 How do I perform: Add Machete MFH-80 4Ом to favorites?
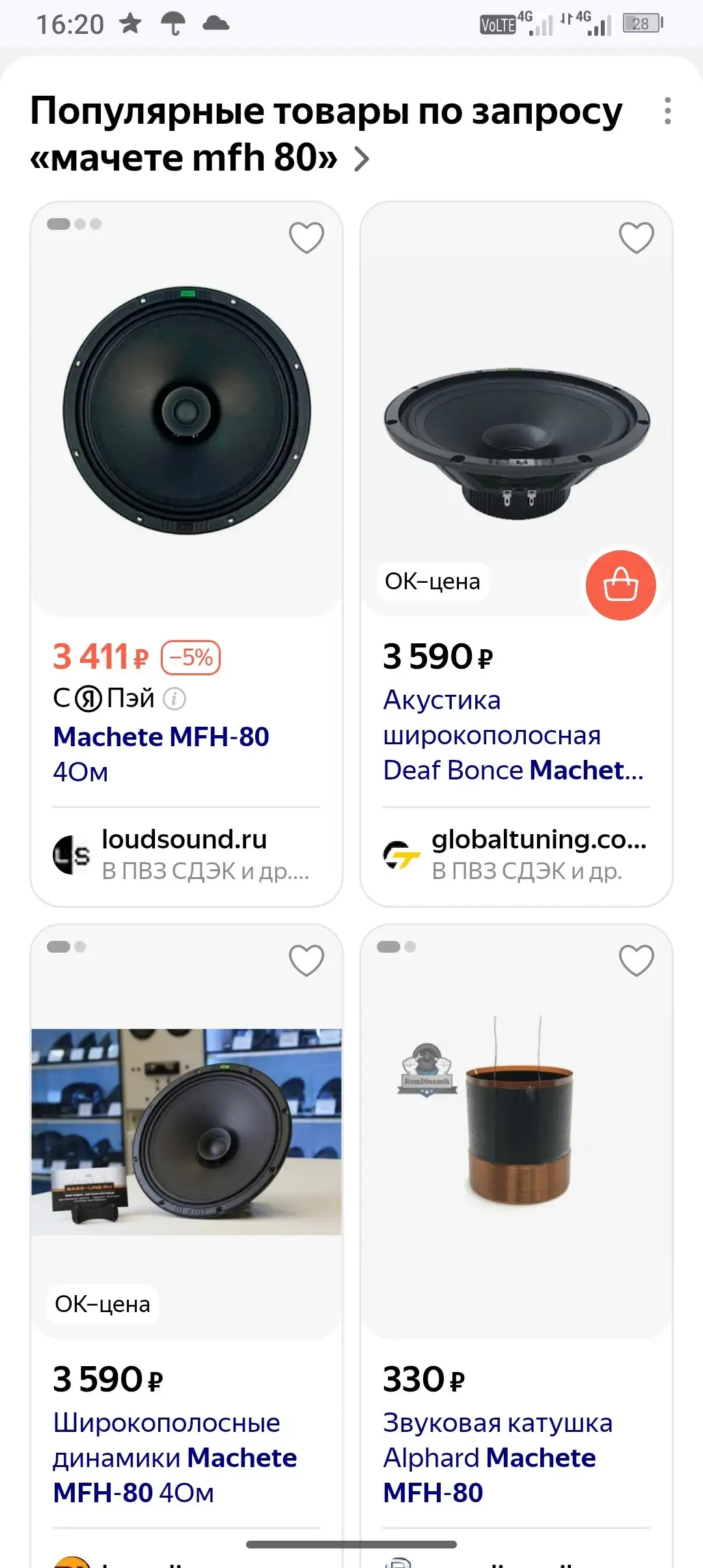306,238
